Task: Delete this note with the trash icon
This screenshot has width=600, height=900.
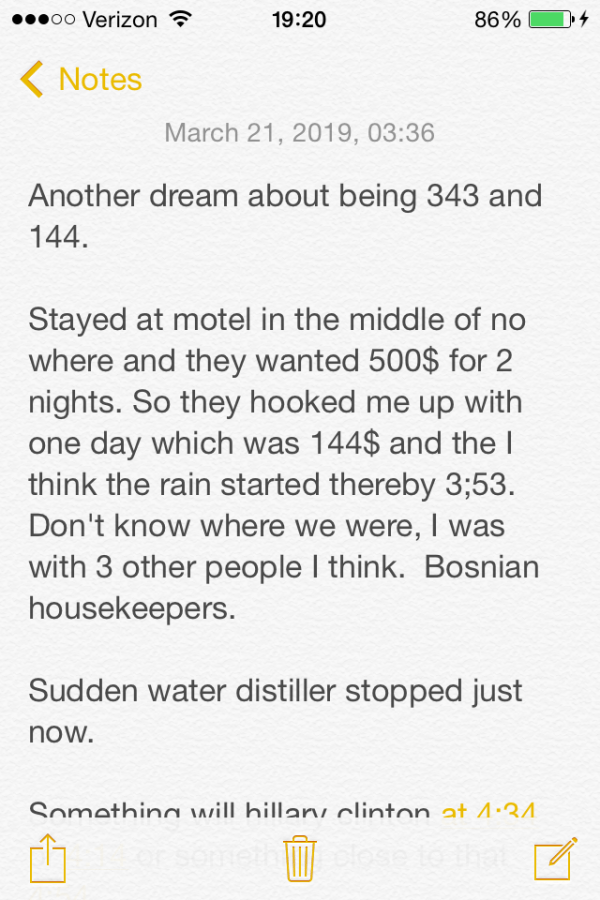Action: [300, 859]
